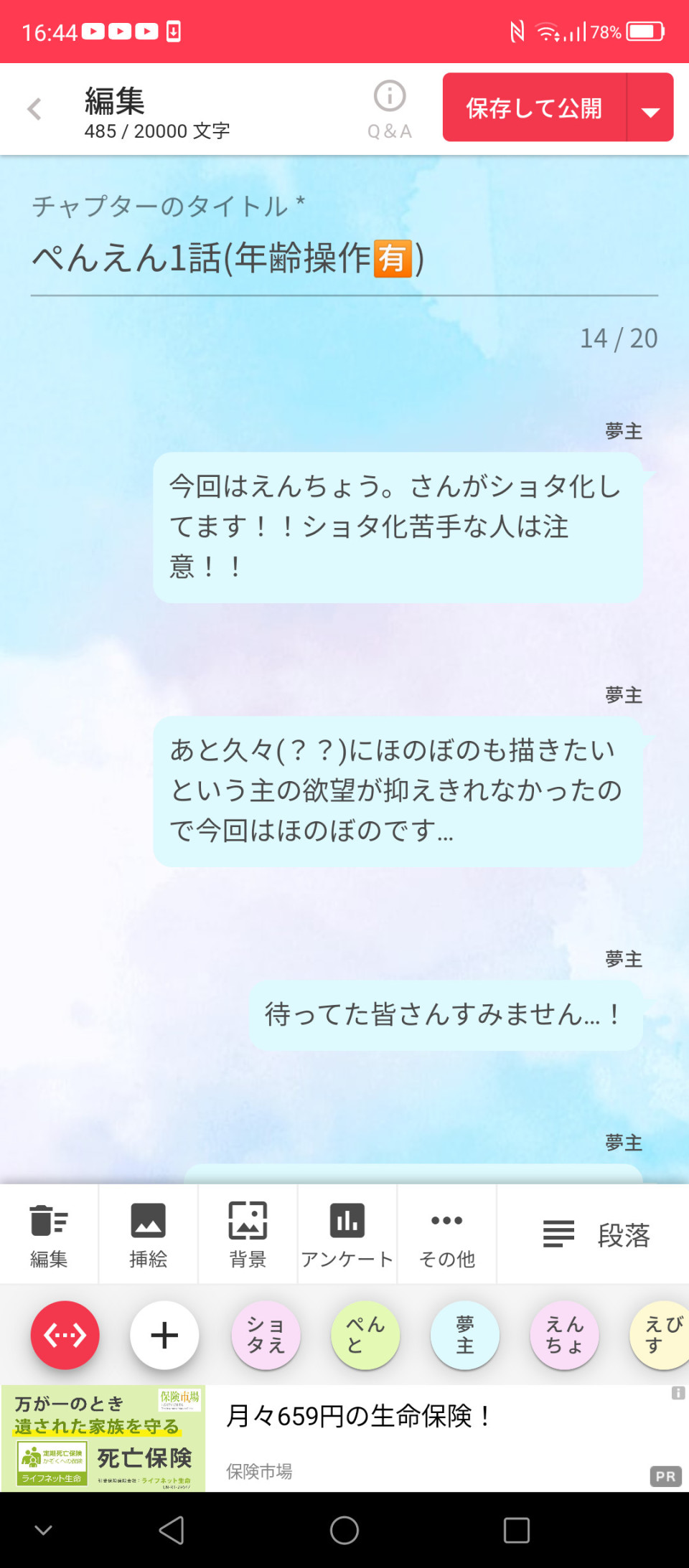Viewport: 689px width, 1568px height.
Task: Tap 保存して公開 button
Action: [534, 108]
